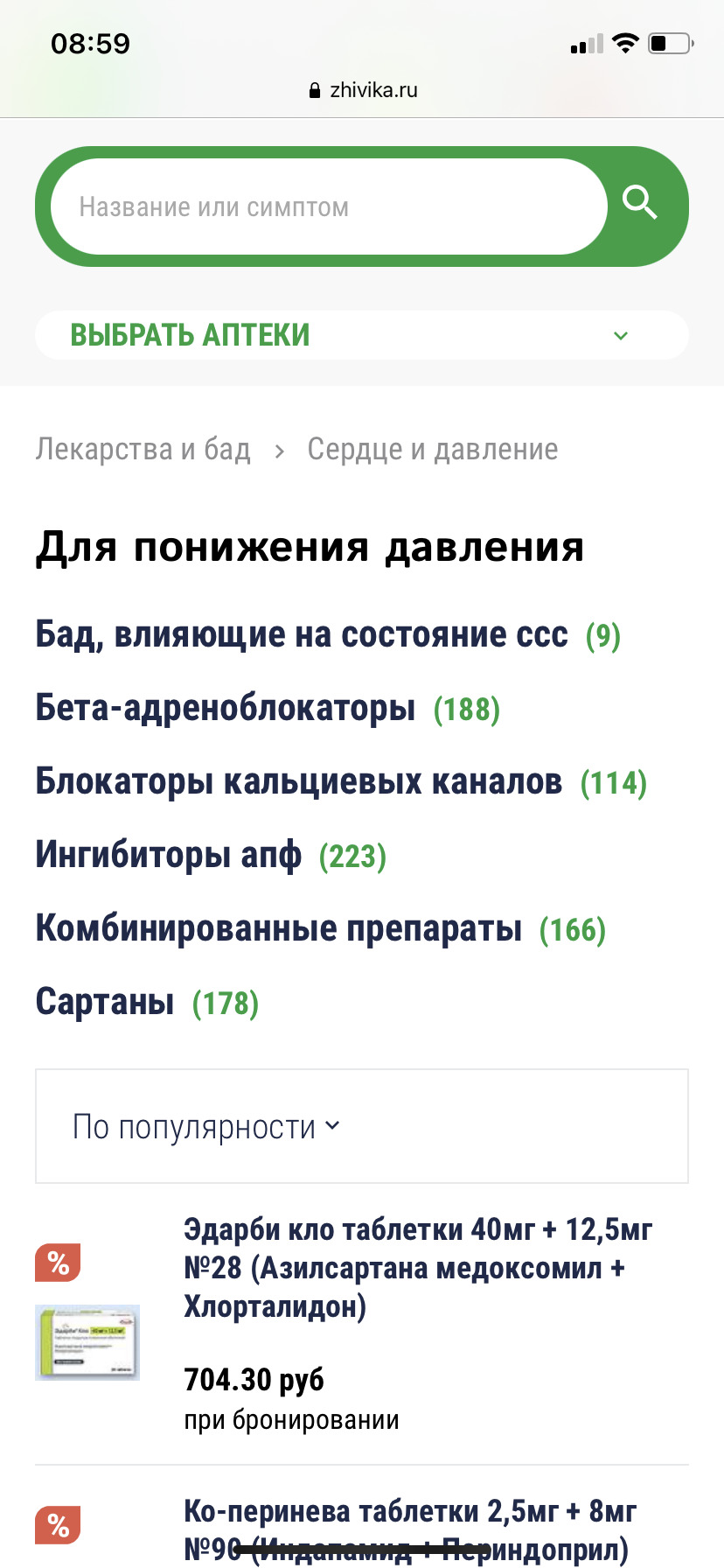Open 'Ингибиторы апф' category
The image size is (724, 1568).
click(x=169, y=856)
